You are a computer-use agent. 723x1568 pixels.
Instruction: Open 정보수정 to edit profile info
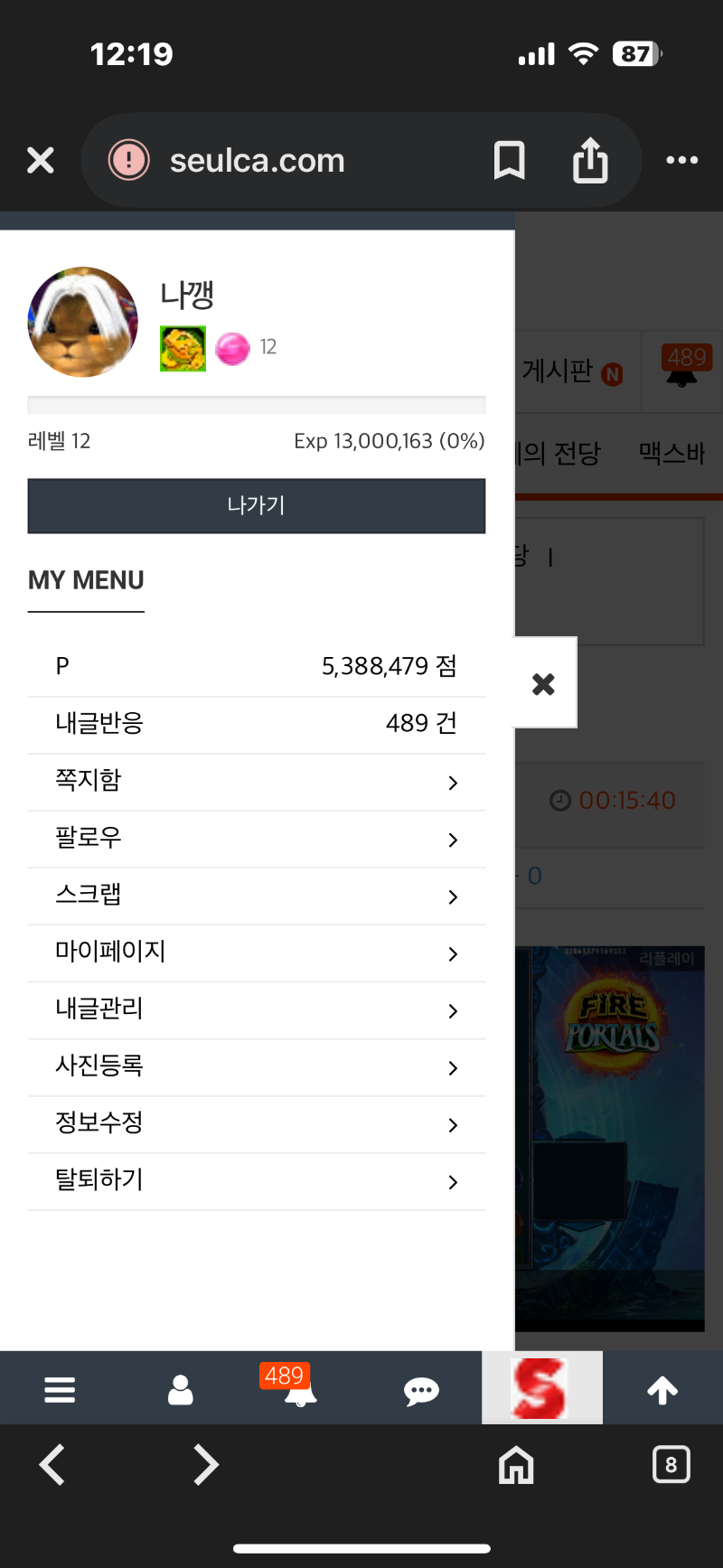(257, 1123)
